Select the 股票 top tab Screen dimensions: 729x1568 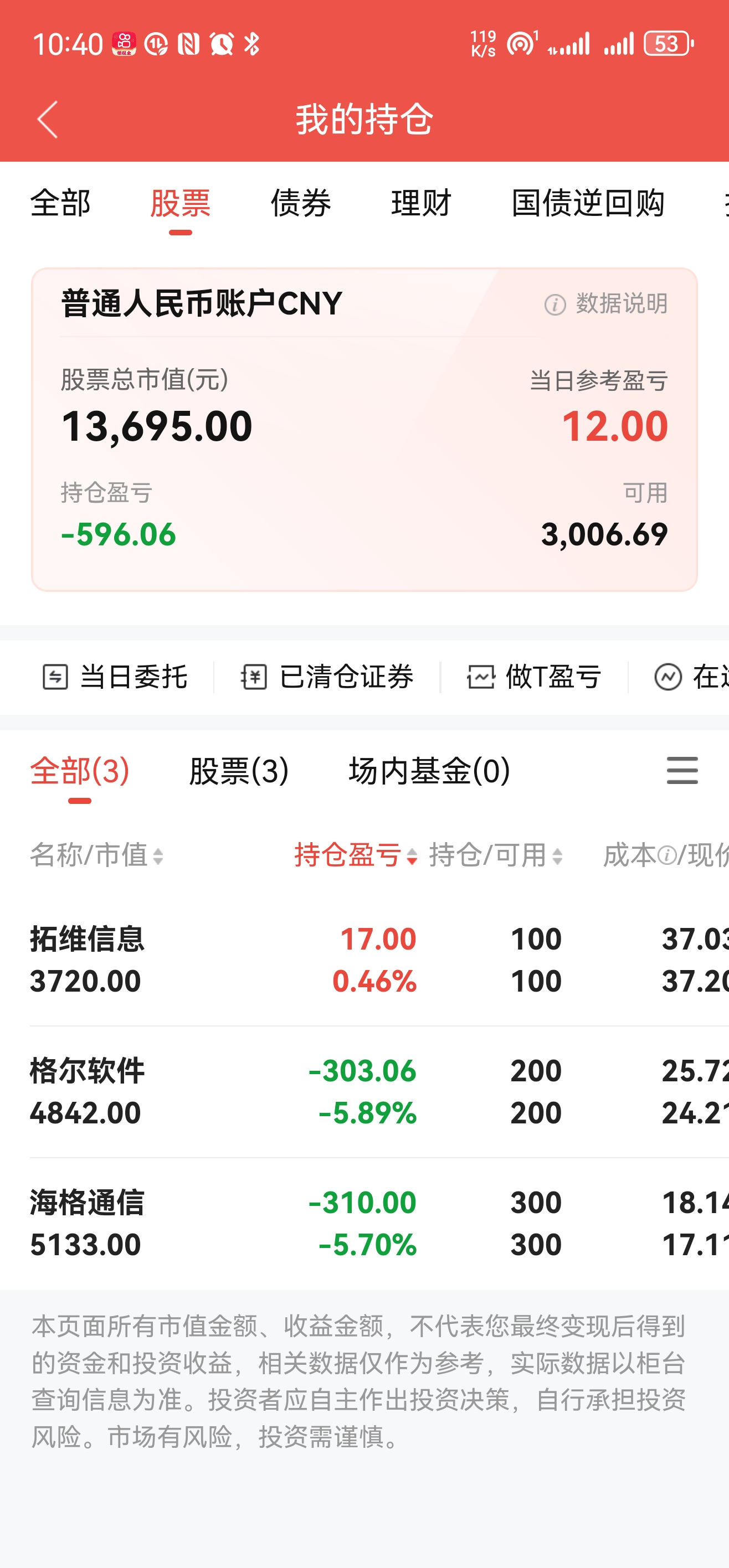[180, 203]
